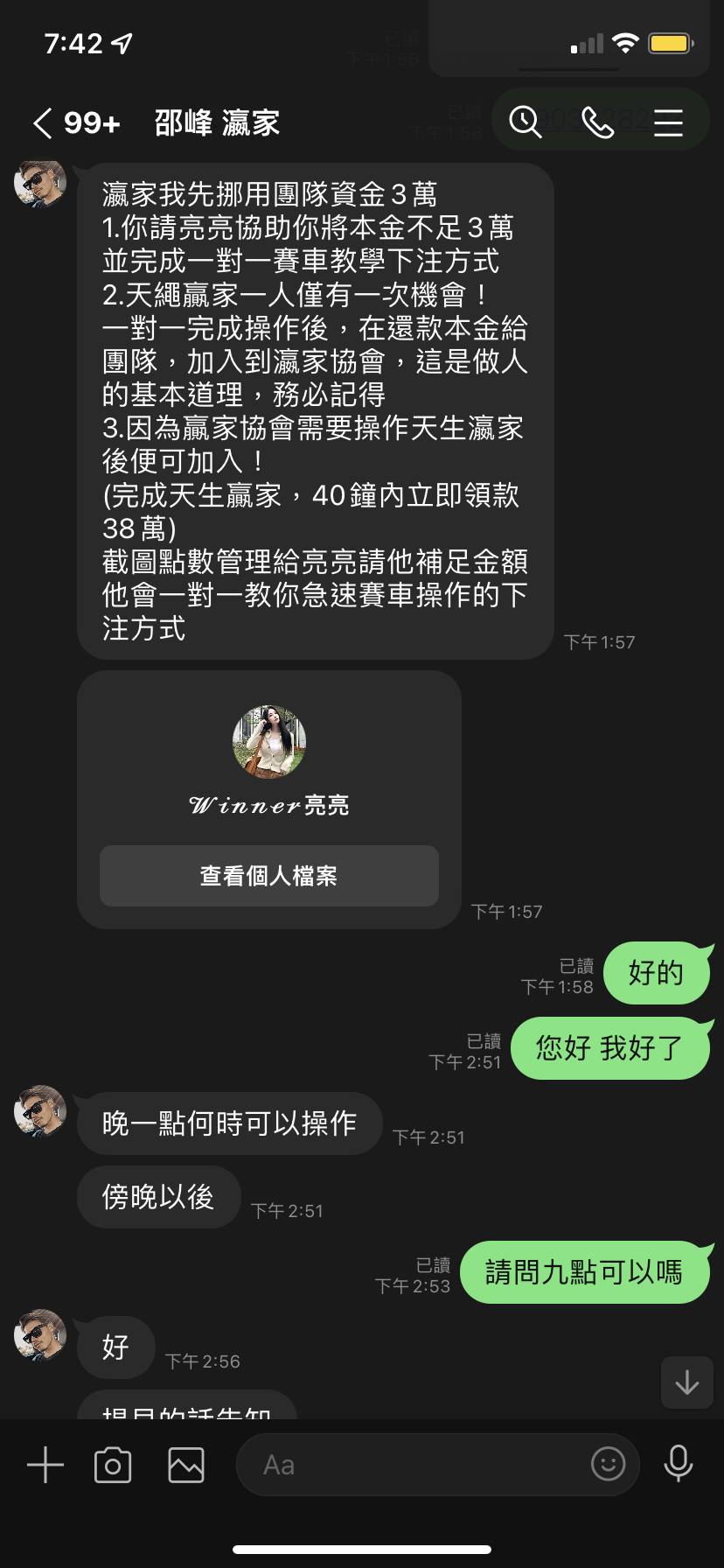The height and width of the screenshot is (1568, 724).
Task: Record a voice message
Action: pyautogui.click(x=679, y=1464)
